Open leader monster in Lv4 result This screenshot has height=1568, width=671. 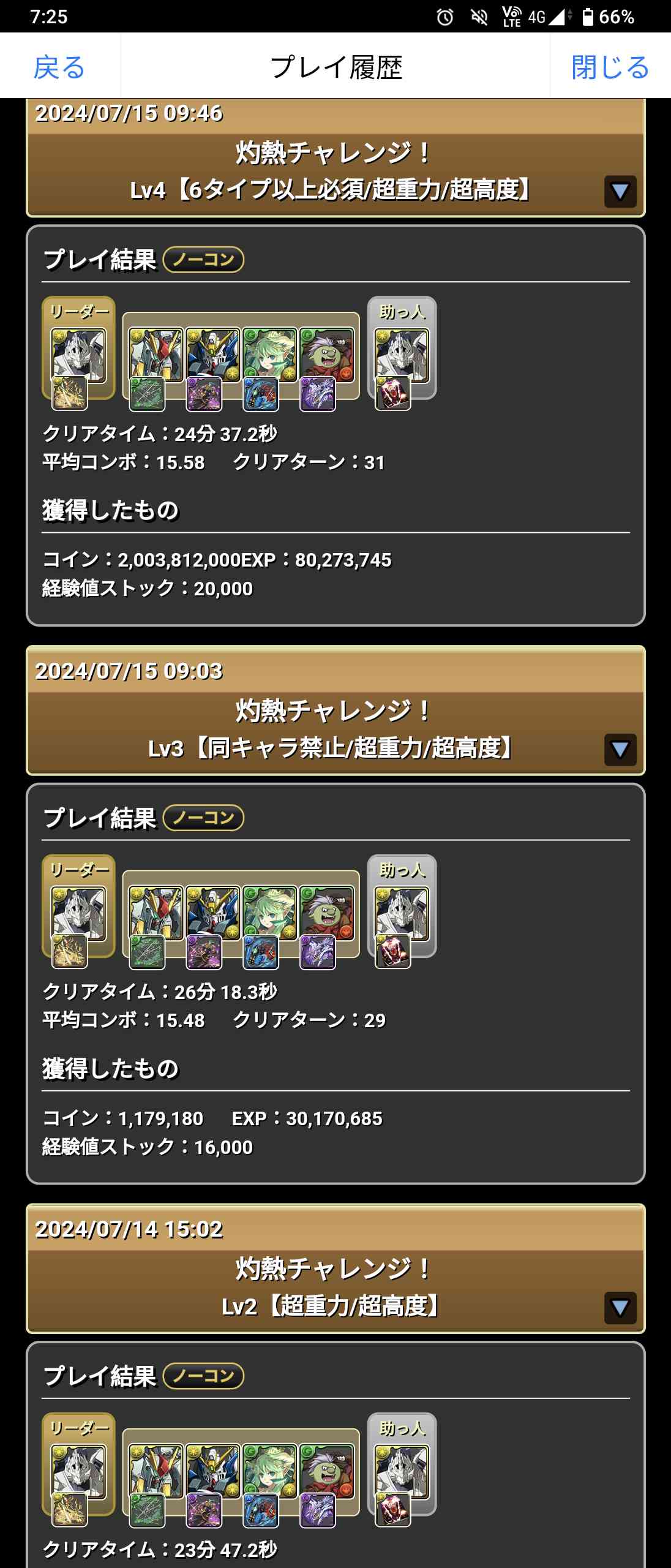point(78,355)
